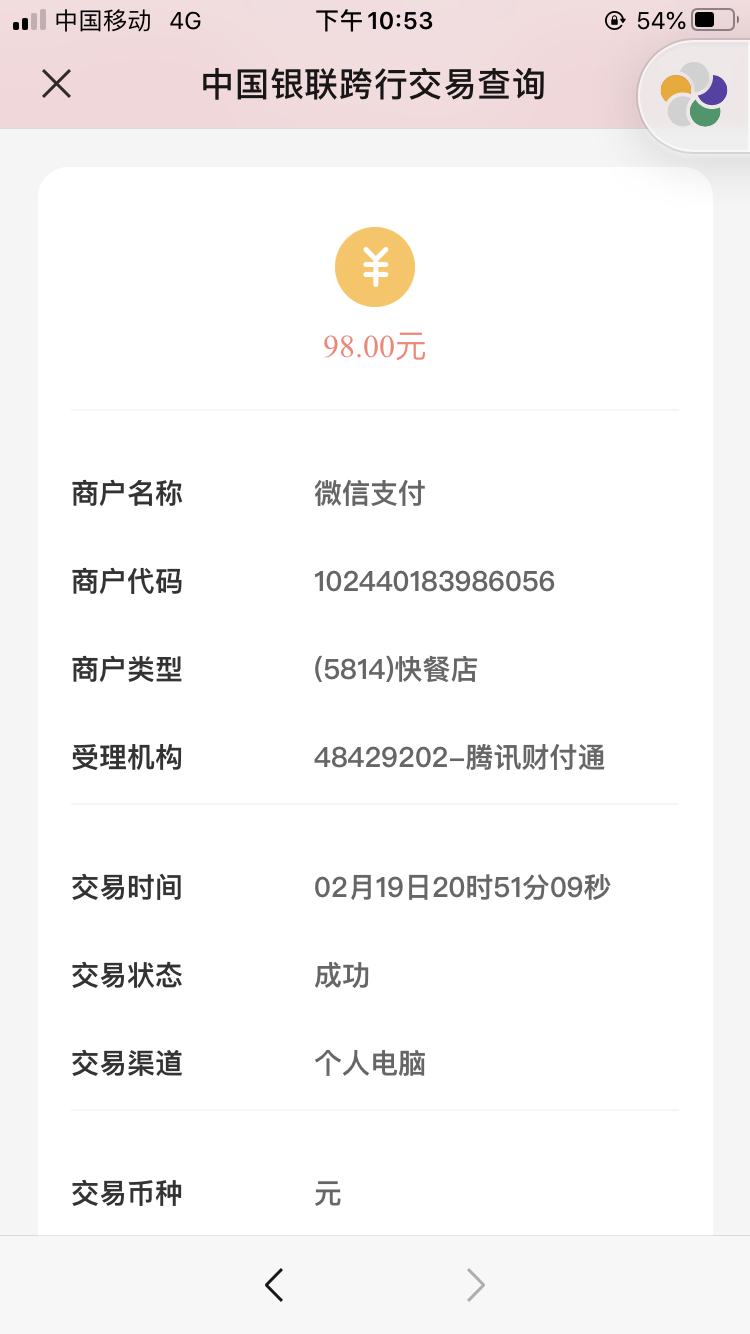Open the floating colorful assistant button
Viewport: 750px width, 1334px height.
694,96
